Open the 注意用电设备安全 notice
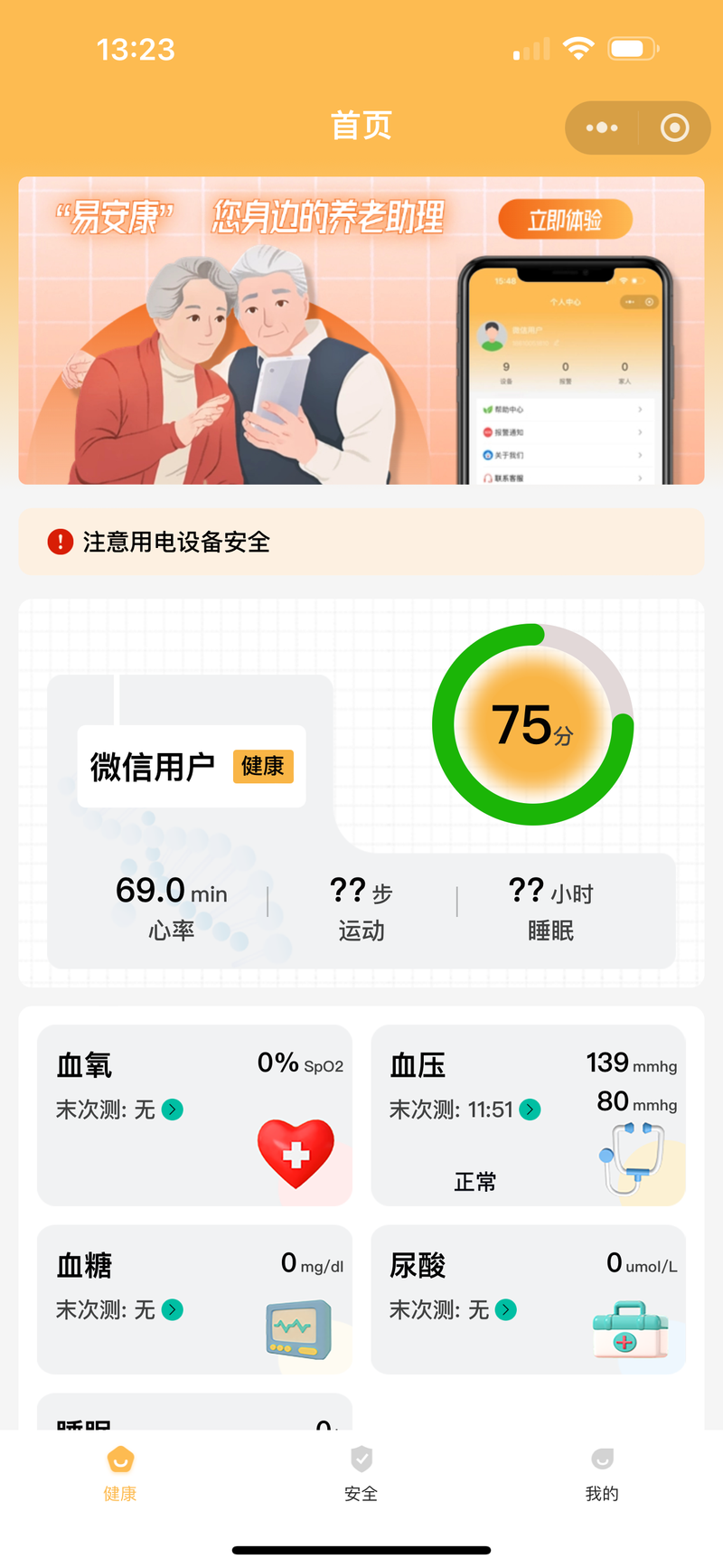The image size is (723, 1568). (x=361, y=542)
